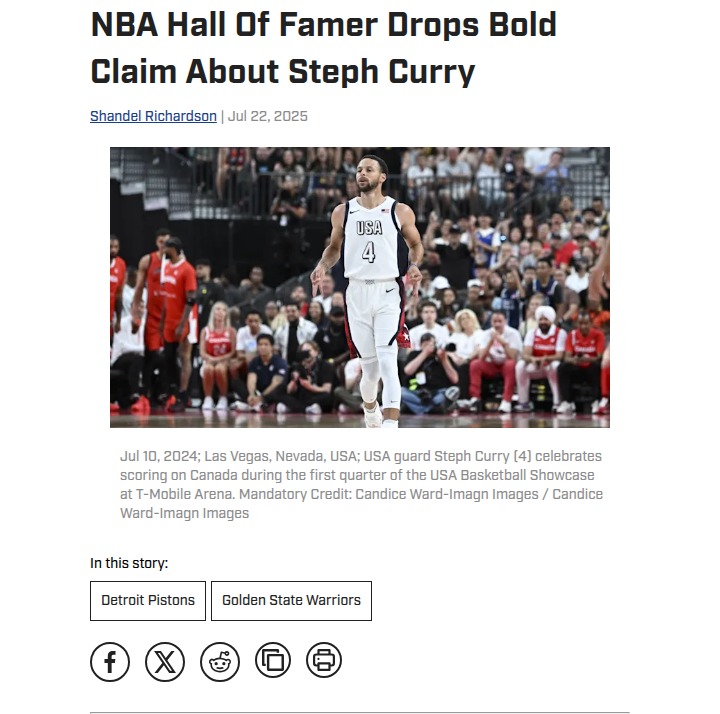
Task: Open the Detroit Pistons topic tag
Action: 148,600
